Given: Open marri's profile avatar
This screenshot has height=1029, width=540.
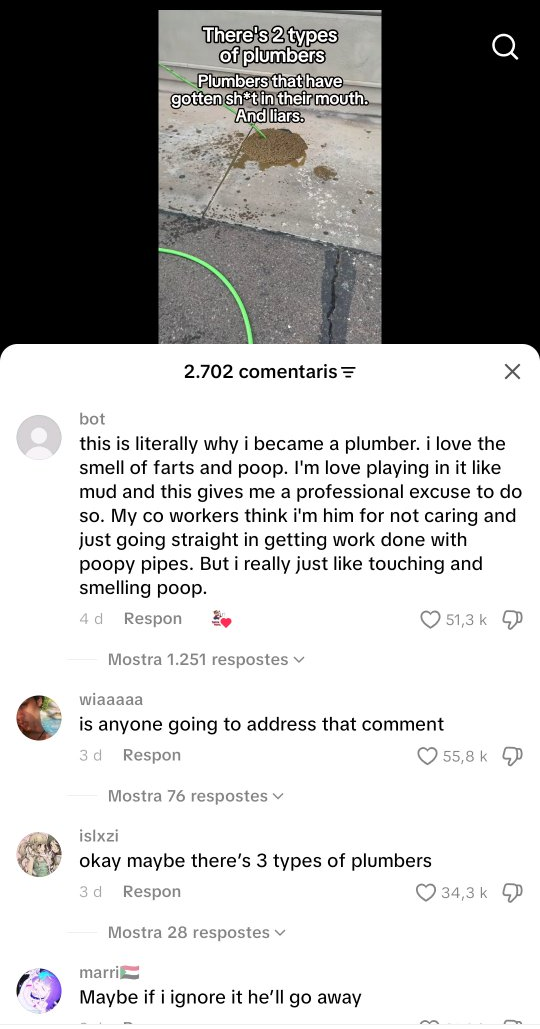Looking at the screenshot, I should tap(39, 991).
